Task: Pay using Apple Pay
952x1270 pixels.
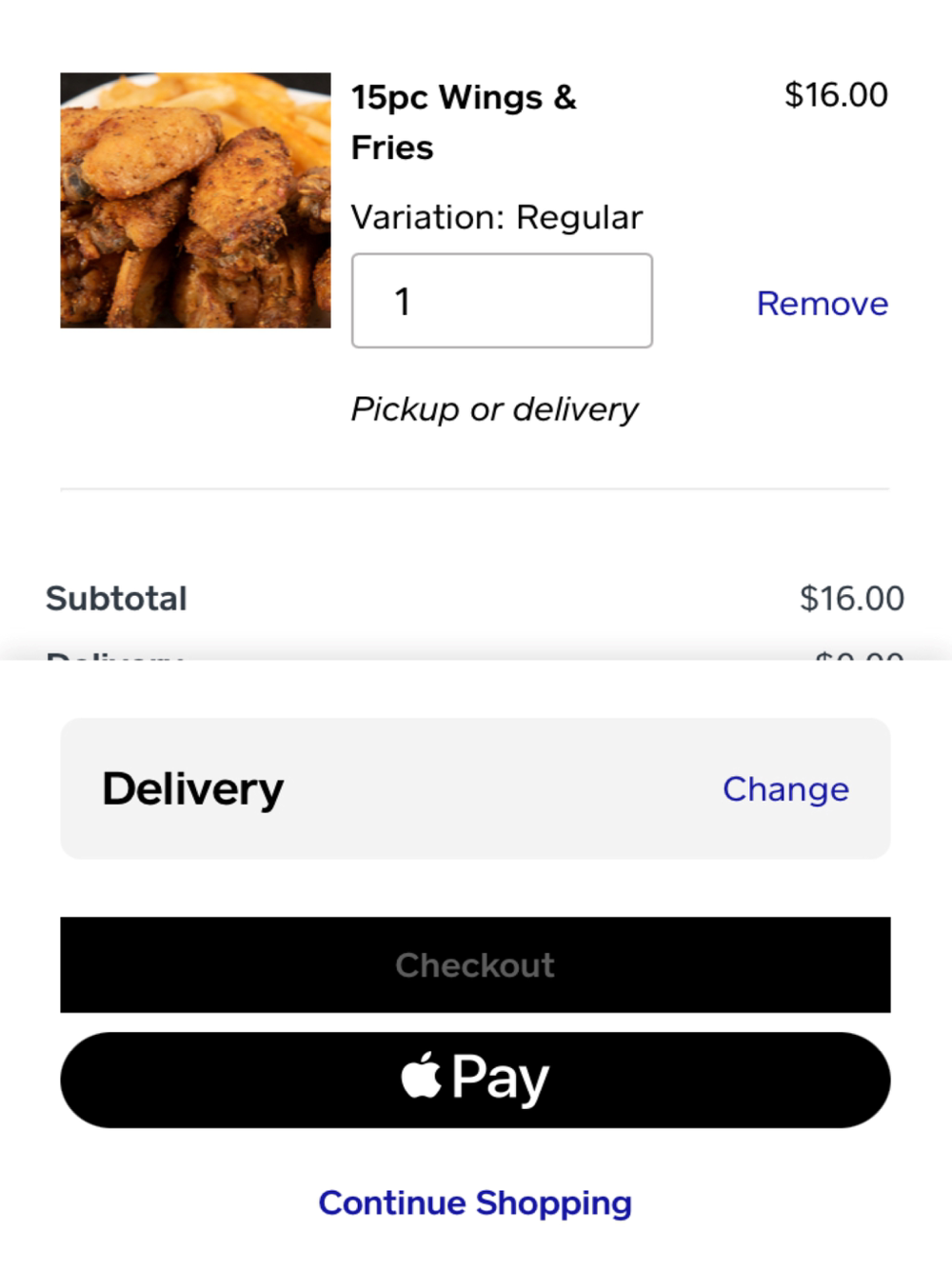Action: tap(475, 1080)
